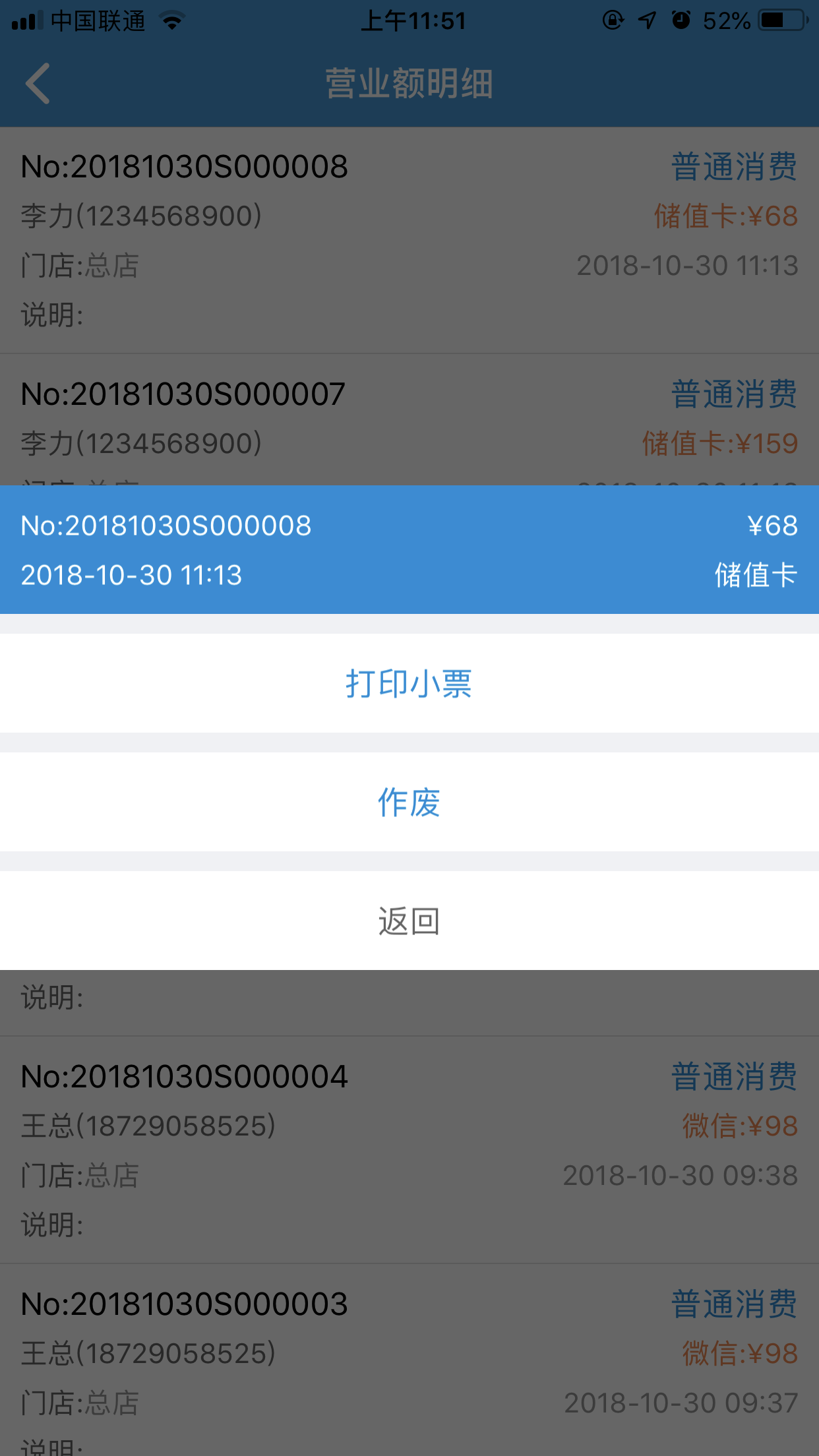Viewport: 819px width, 1456px height.
Task: Open order No:20181030S000007 record
Action: coord(409,420)
